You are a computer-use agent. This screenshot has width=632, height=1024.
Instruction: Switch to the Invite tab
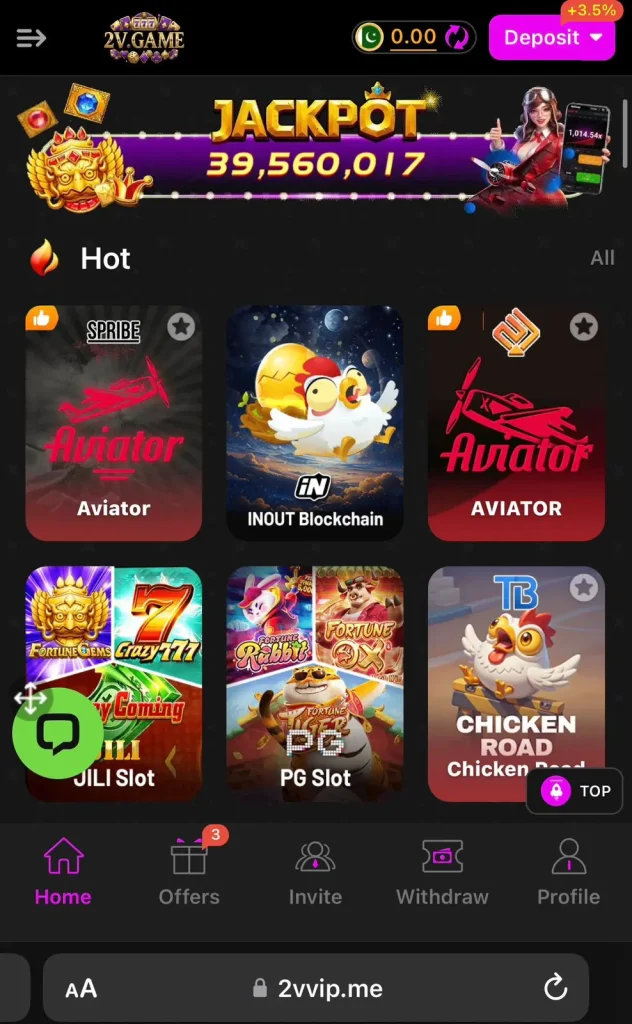[315, 872]
